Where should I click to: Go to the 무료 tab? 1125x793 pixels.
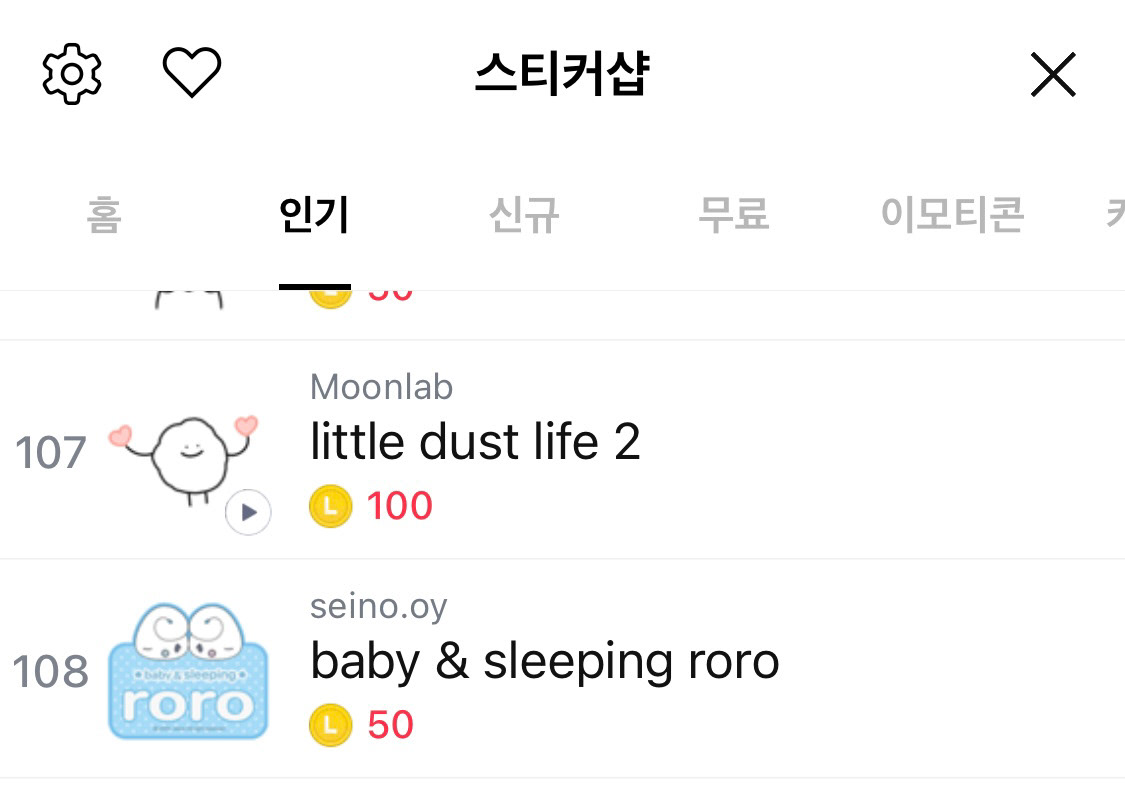point(733,215)
